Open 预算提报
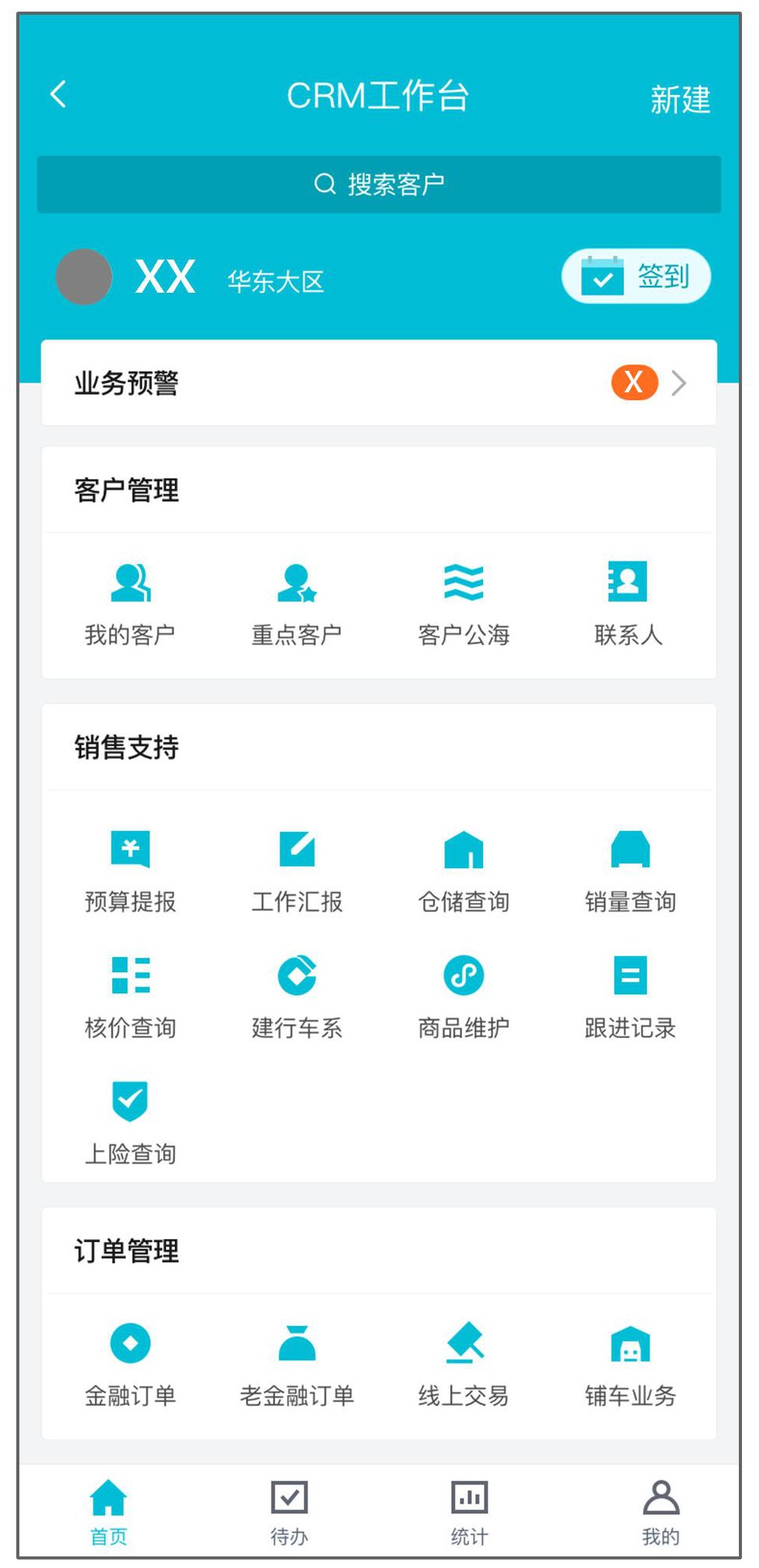This screenshot has height=1568, width=759. [130, 870]
